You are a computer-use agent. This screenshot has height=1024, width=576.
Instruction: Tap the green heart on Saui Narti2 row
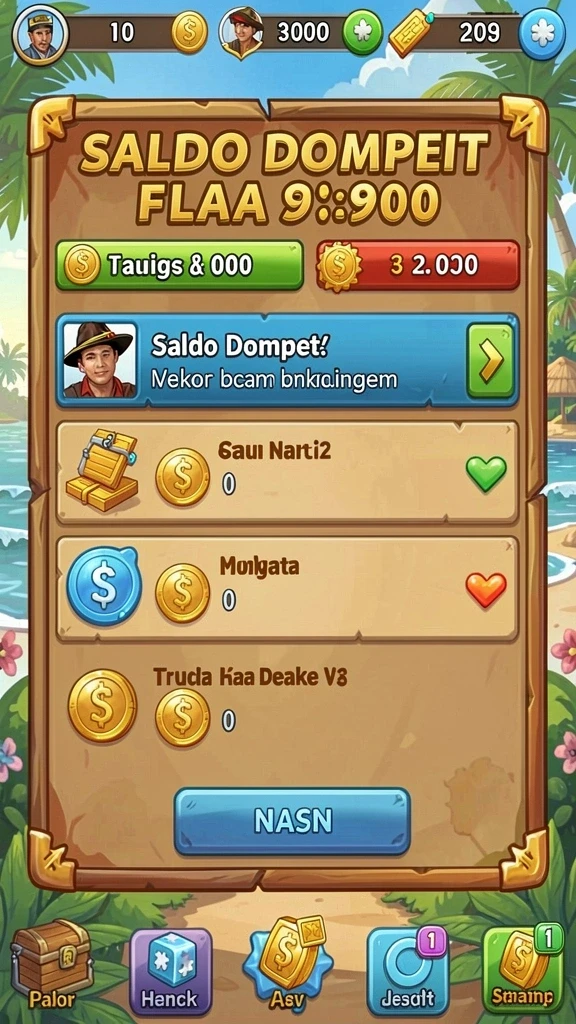coord(486,473)
